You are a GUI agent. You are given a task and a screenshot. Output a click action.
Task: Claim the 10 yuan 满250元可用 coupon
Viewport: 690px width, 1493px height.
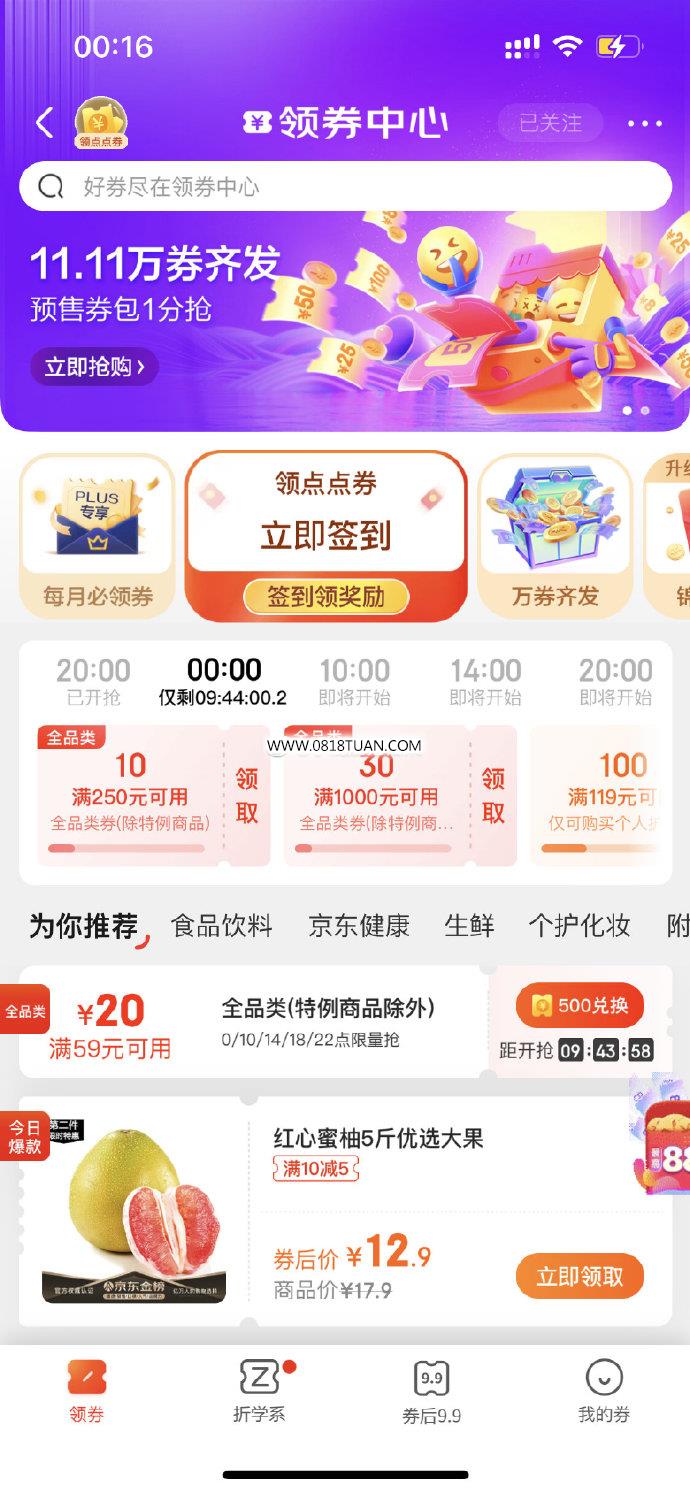click(x=247, y=795)
